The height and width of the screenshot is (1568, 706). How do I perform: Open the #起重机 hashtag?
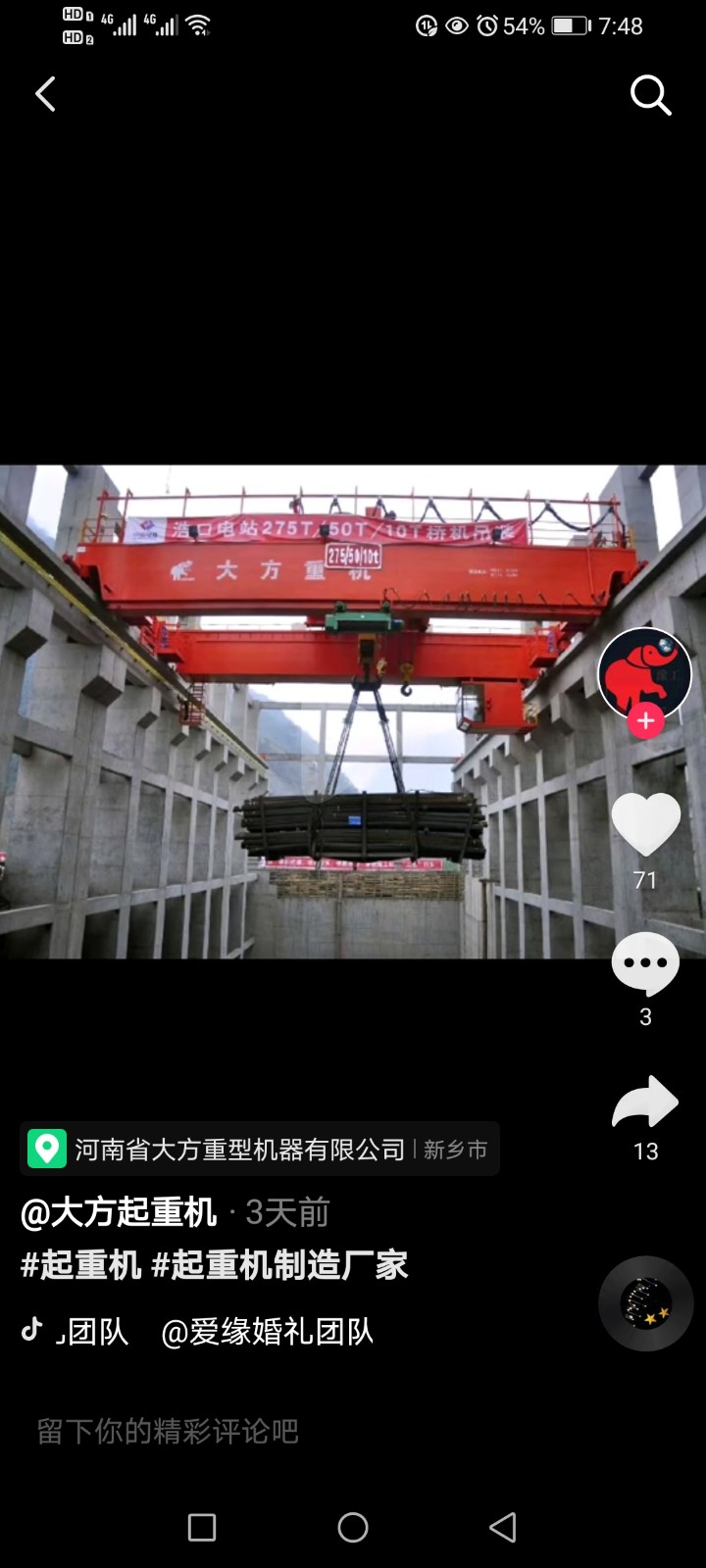81,1265
